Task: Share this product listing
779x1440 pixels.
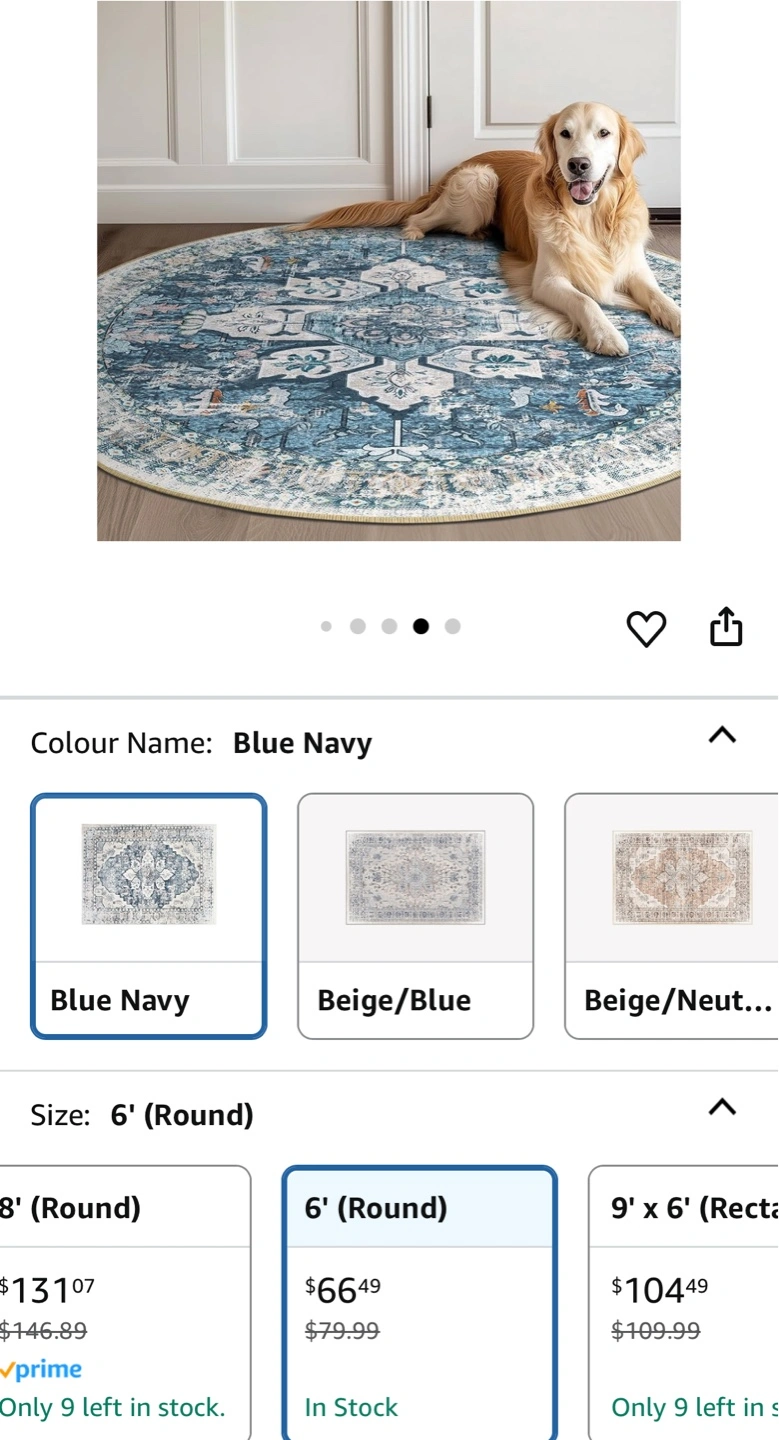Action: pyautogui.click(x=726, y=626)
